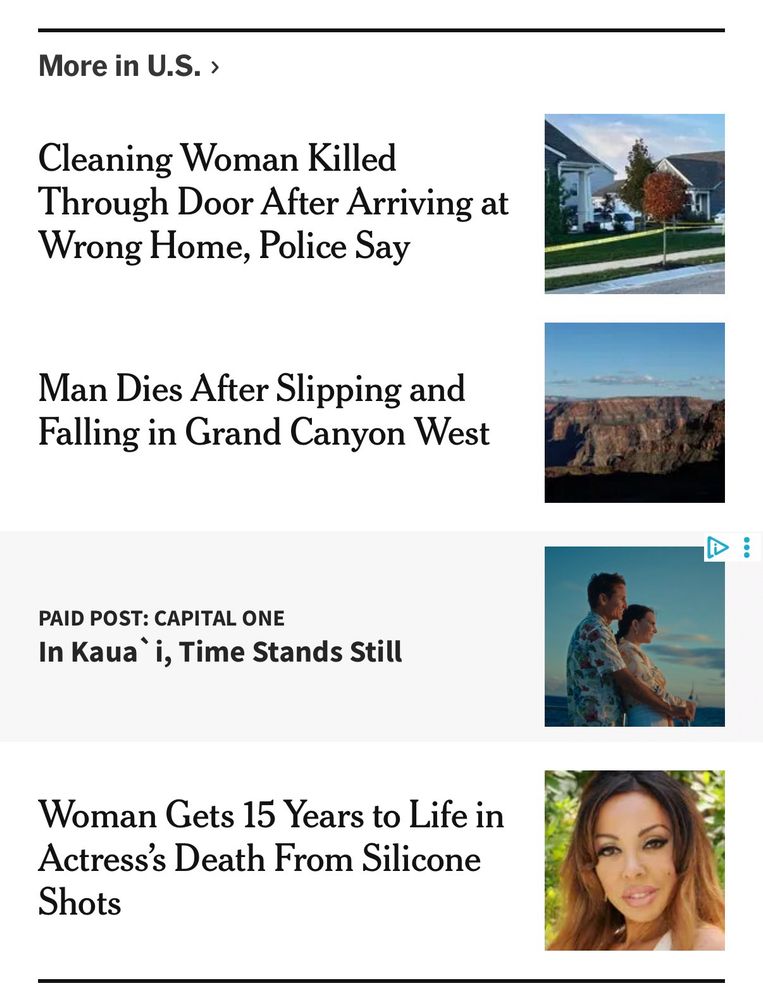The height and width of the screenshot is (1000, 763).
Task: Click the three-dot ad options icon
Action: (746, 547)
